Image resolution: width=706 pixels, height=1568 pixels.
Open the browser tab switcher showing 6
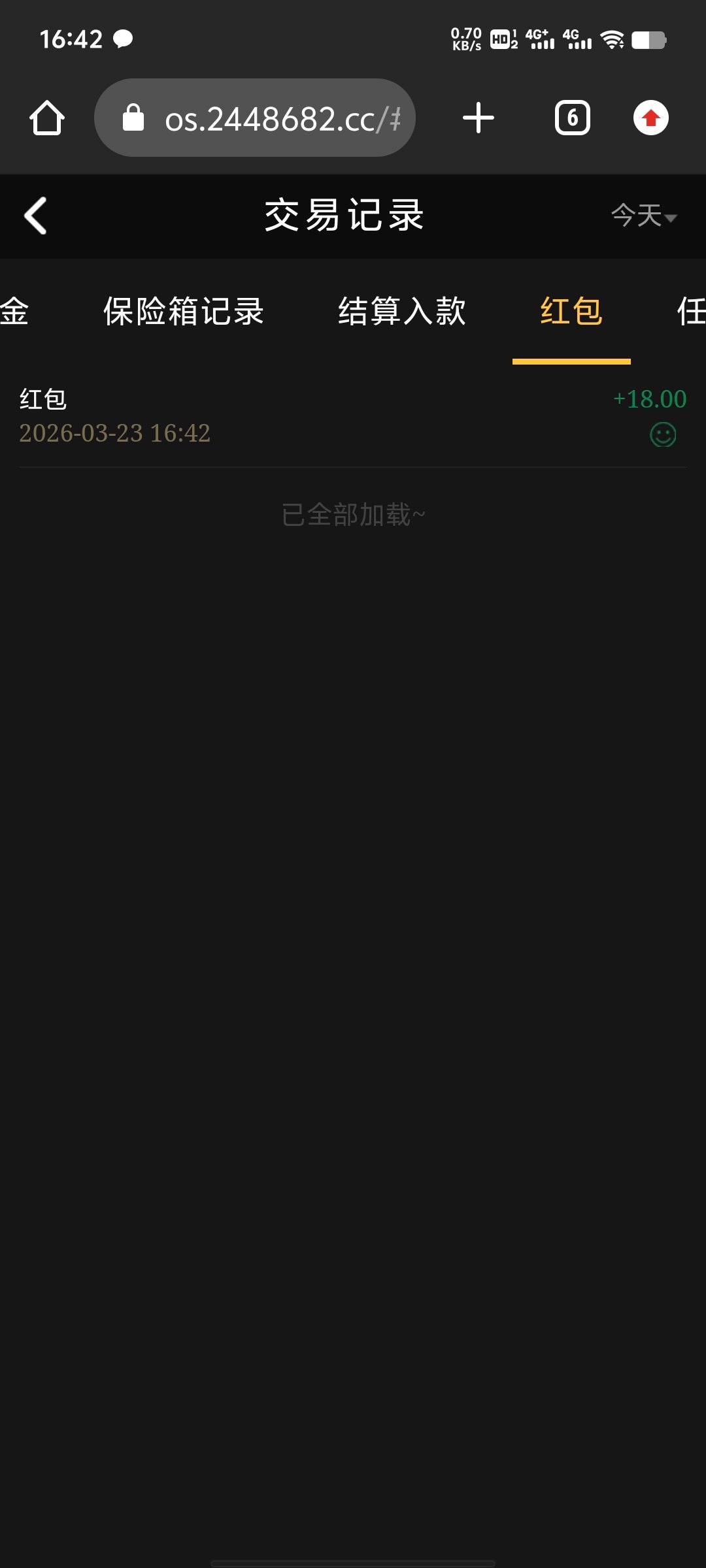[572, 118]
